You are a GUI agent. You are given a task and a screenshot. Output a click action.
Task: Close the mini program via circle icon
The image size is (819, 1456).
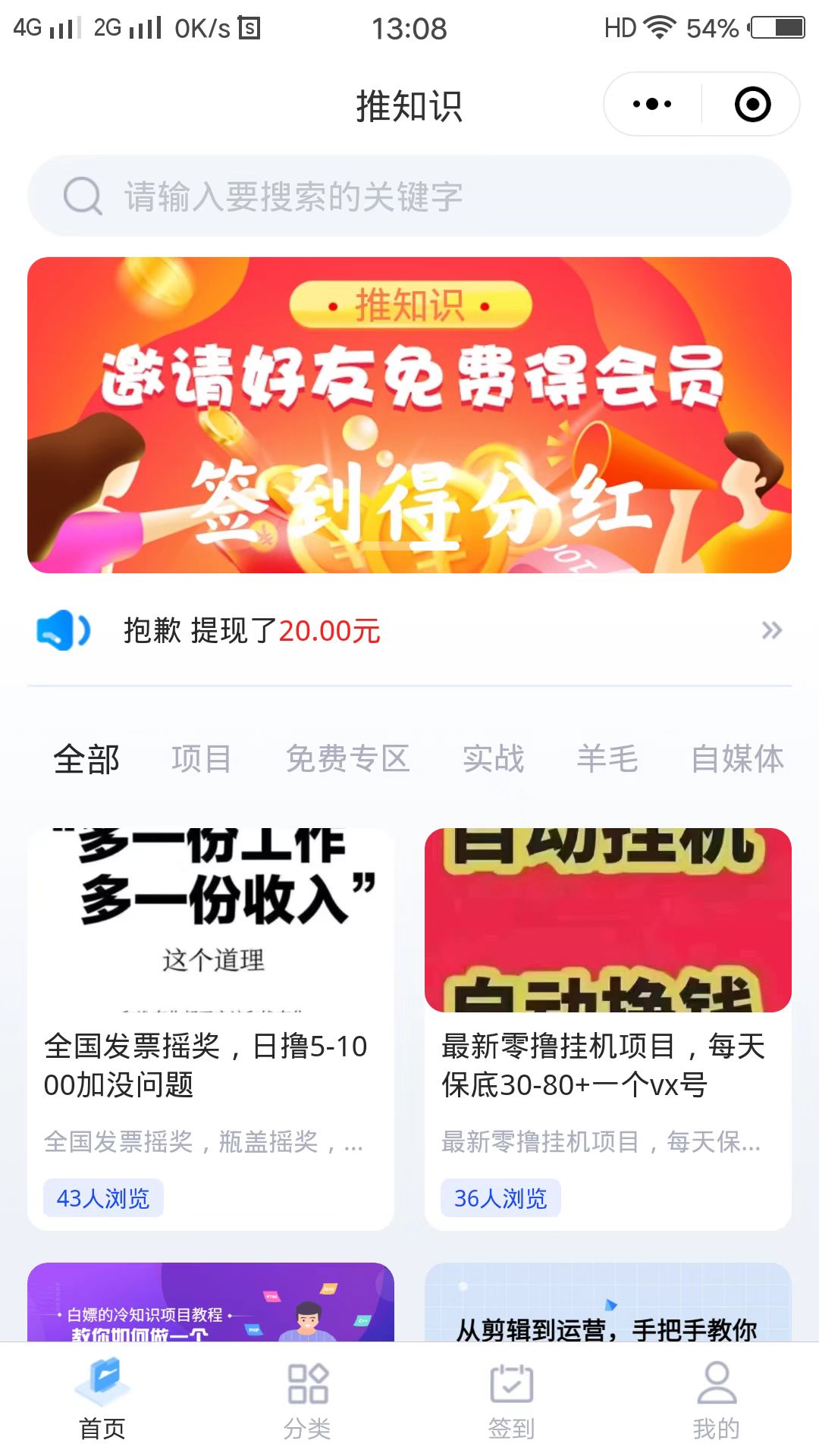(x=752, y=104)
